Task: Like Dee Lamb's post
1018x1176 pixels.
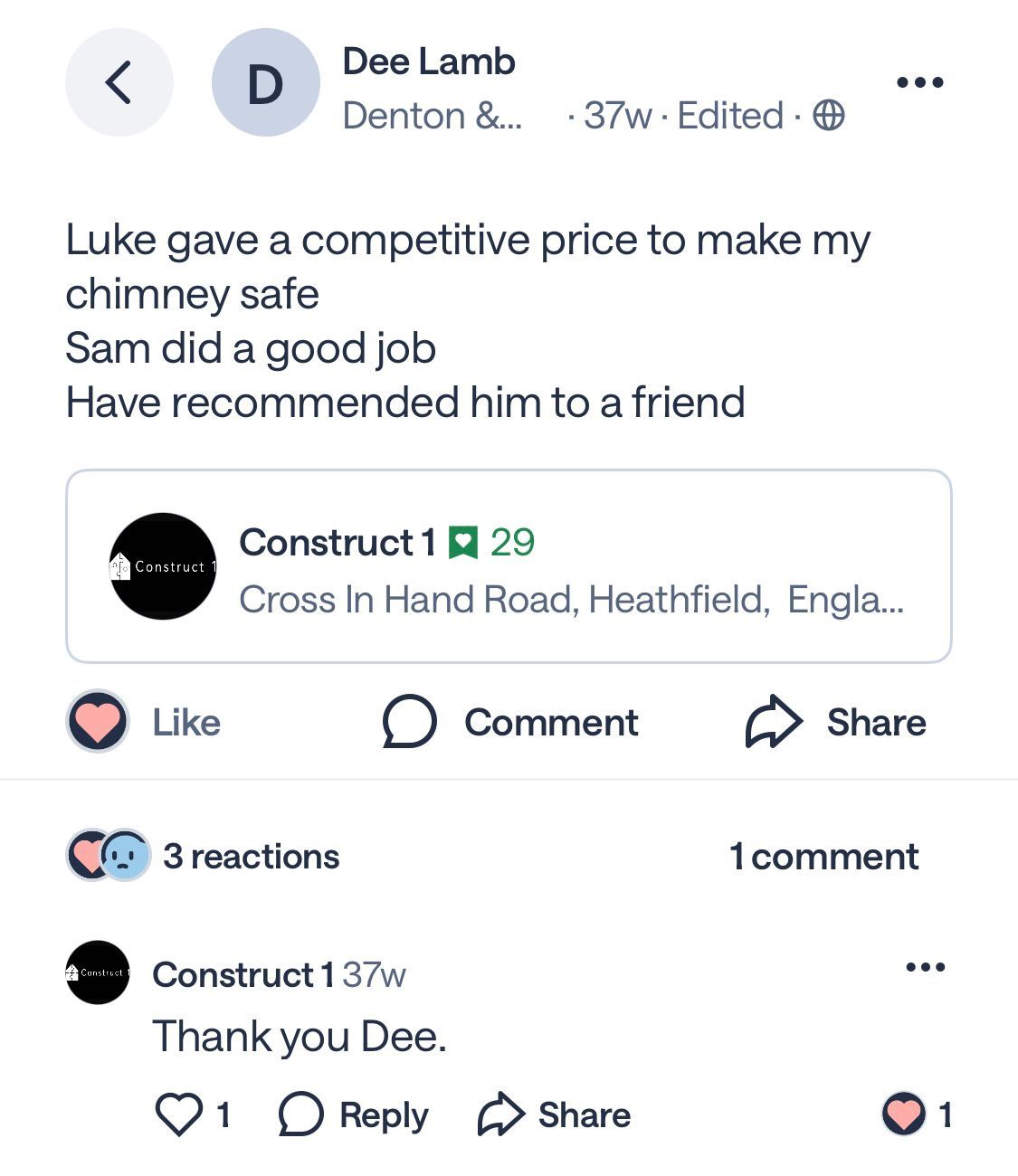Action: click(145, 722)
